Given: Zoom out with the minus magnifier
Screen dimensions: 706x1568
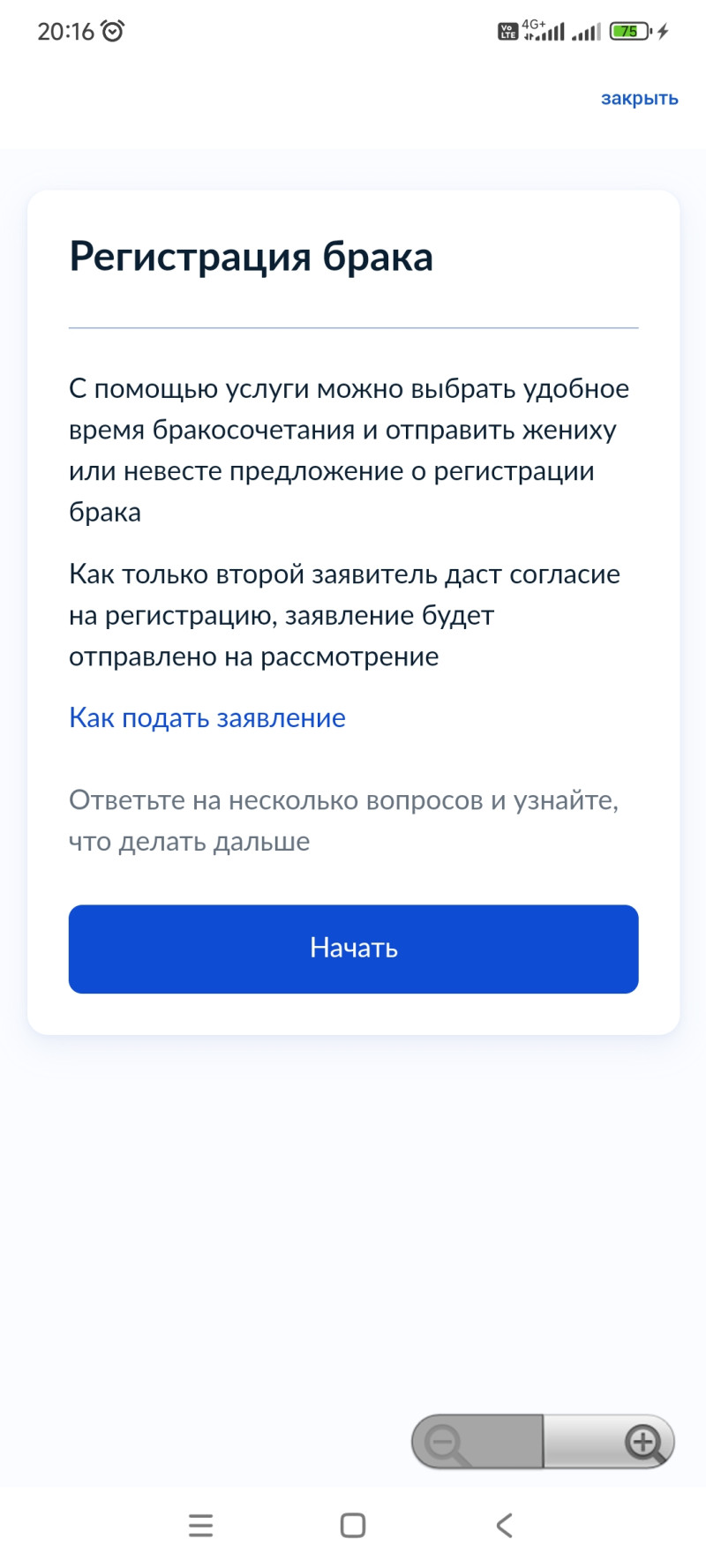Looking at the screenshot, I should tap(444, 1443).
